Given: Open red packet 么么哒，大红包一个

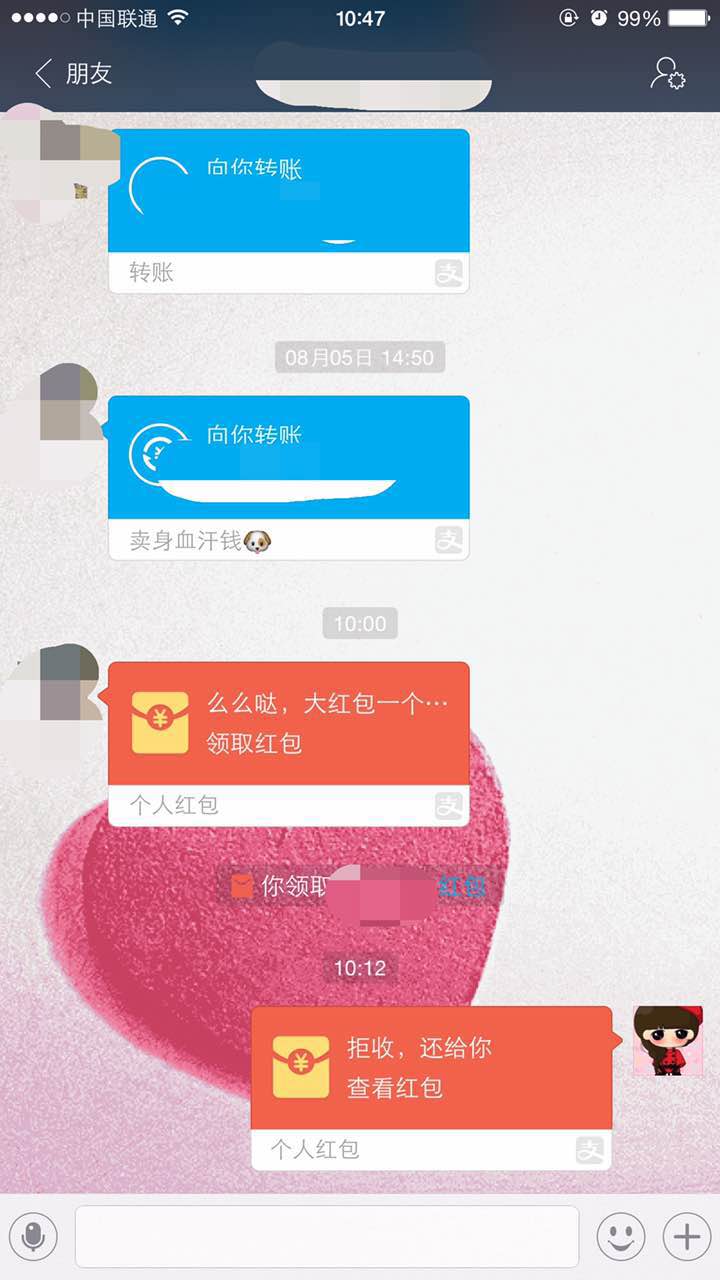Looking at the screenshot, I should click(288, 742).
